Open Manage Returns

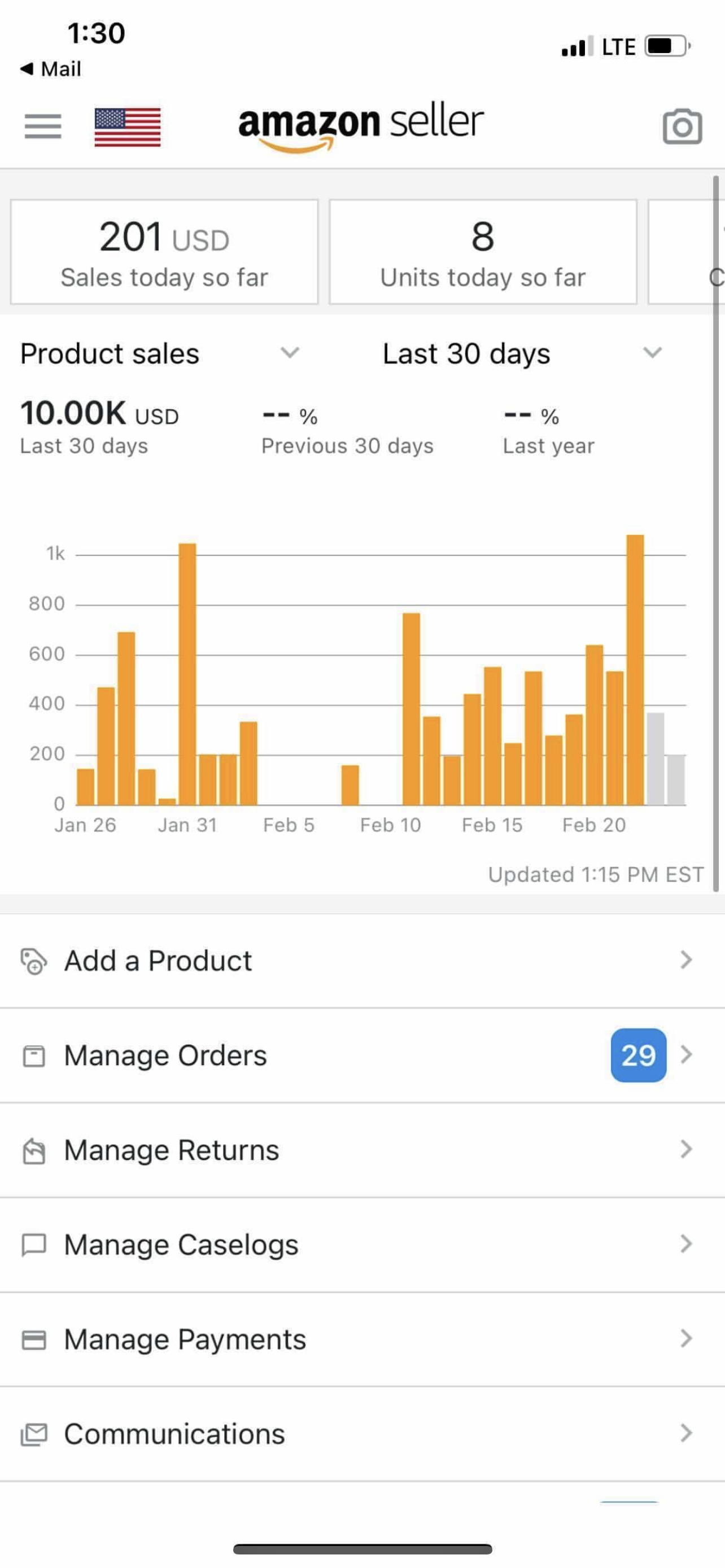[x=362, y=1150]
